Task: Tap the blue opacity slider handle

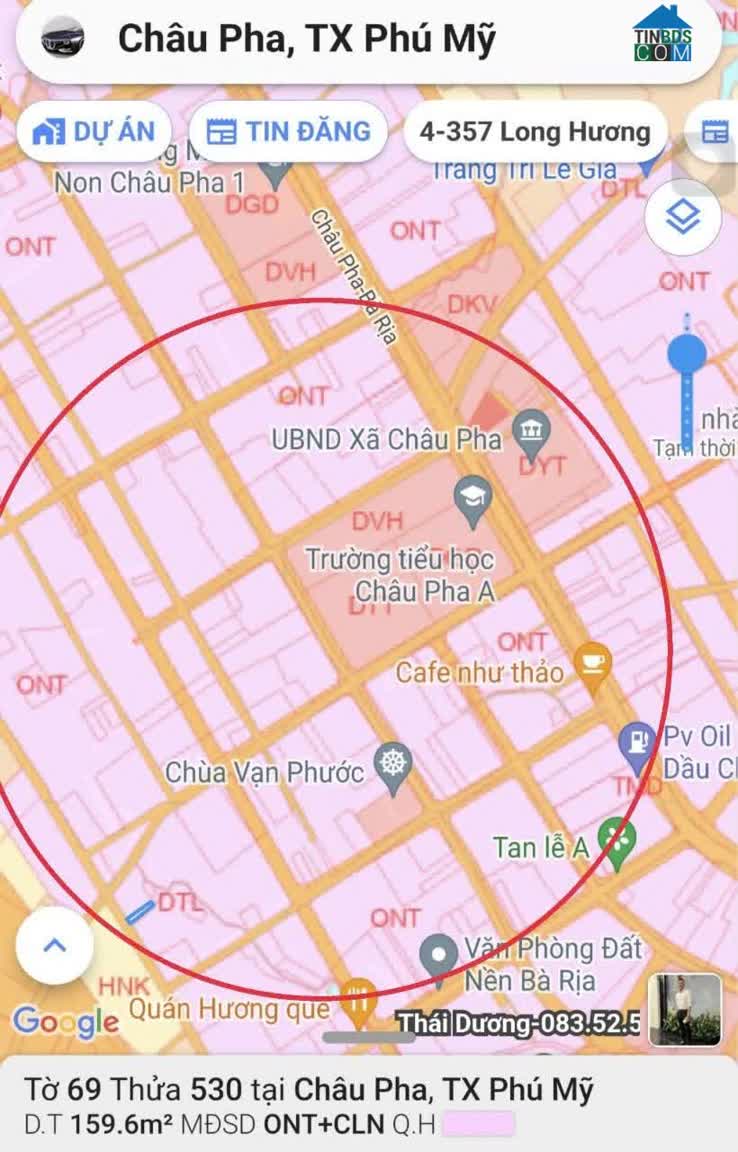Action: 687,354
